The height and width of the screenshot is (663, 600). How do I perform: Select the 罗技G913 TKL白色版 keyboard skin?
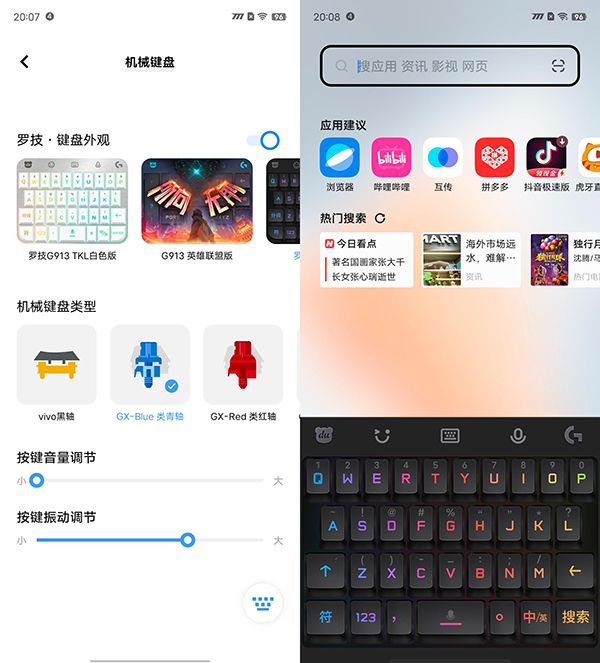point(72,200)
